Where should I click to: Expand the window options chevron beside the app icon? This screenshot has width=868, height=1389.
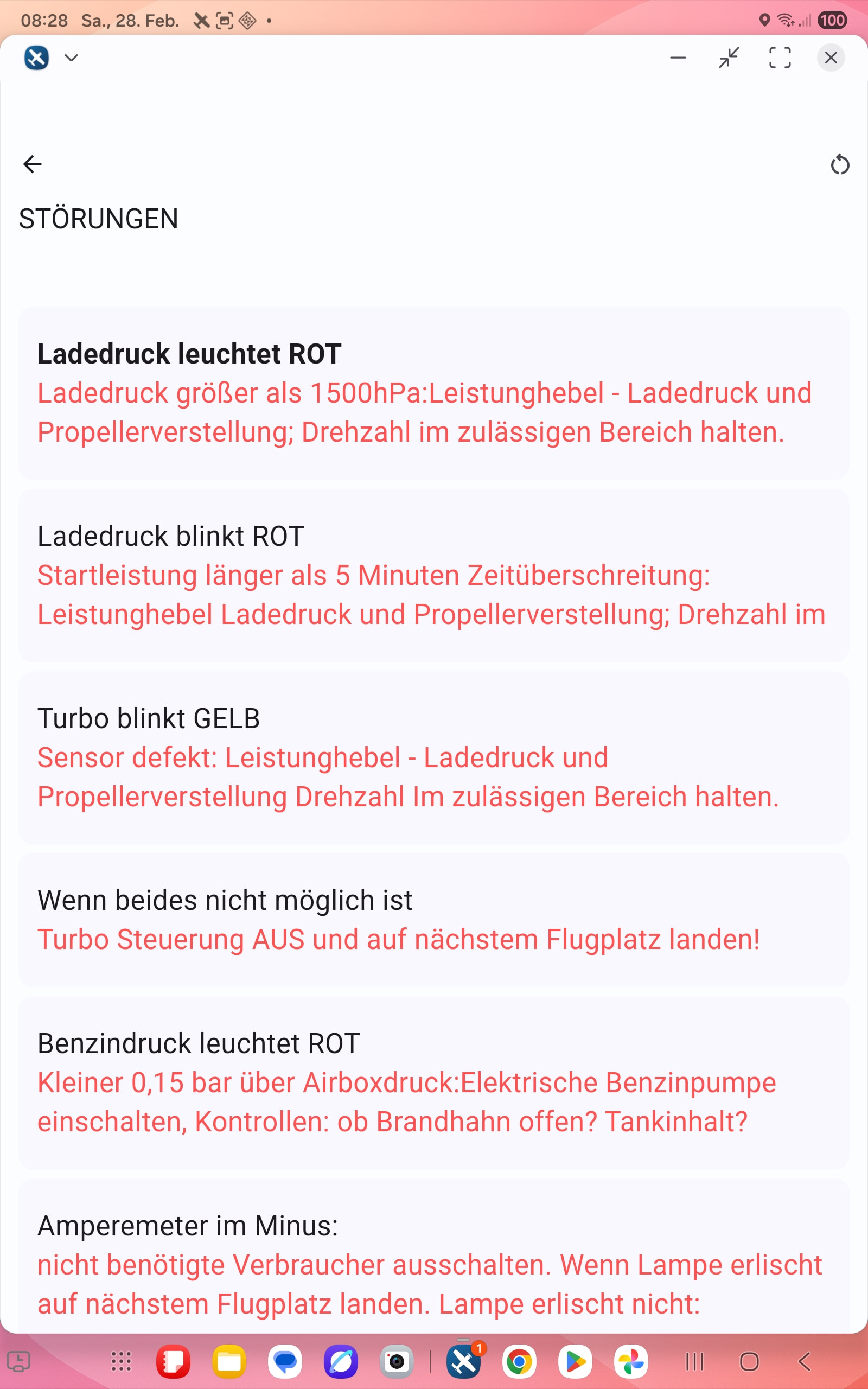pyautogui.click(x=71, y=58)
